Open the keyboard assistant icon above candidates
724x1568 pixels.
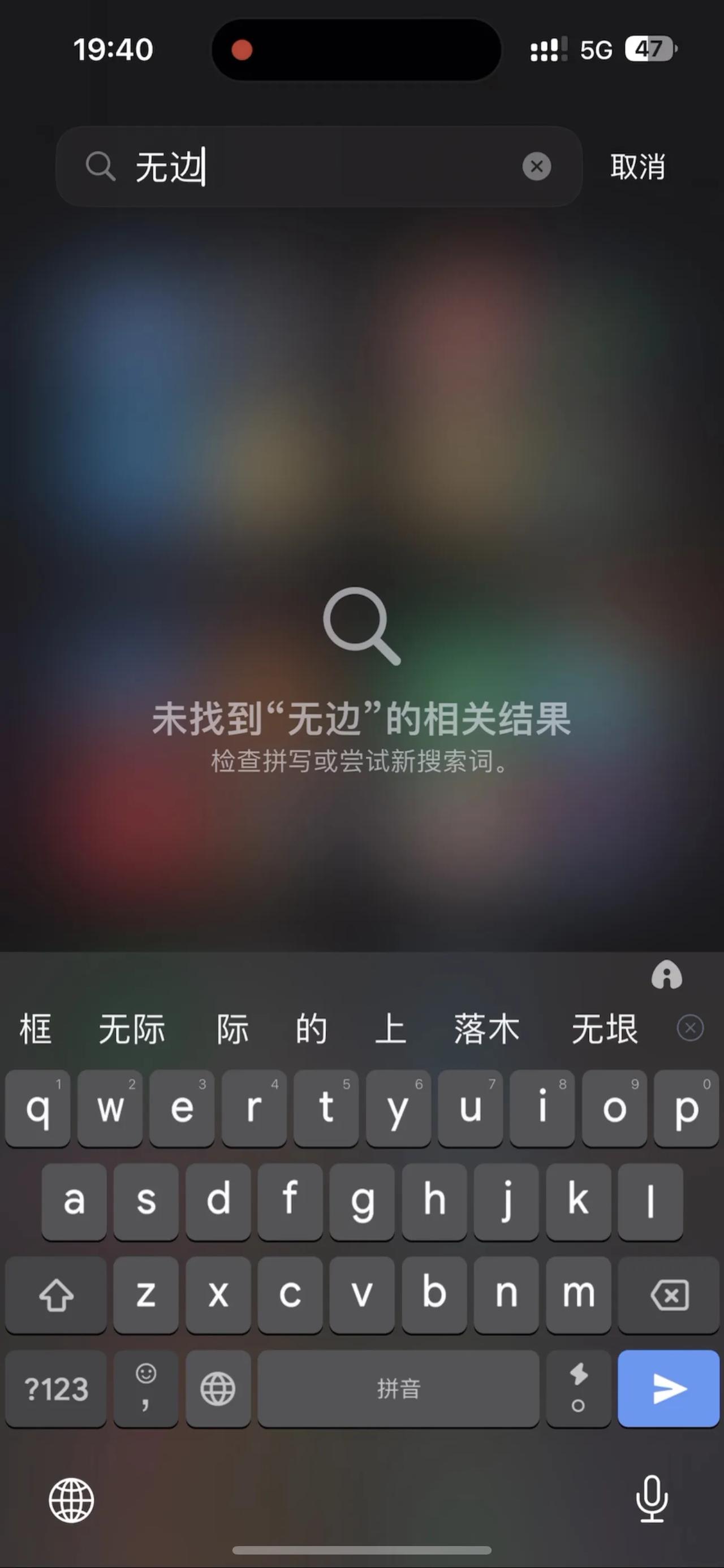coord(667,975)
